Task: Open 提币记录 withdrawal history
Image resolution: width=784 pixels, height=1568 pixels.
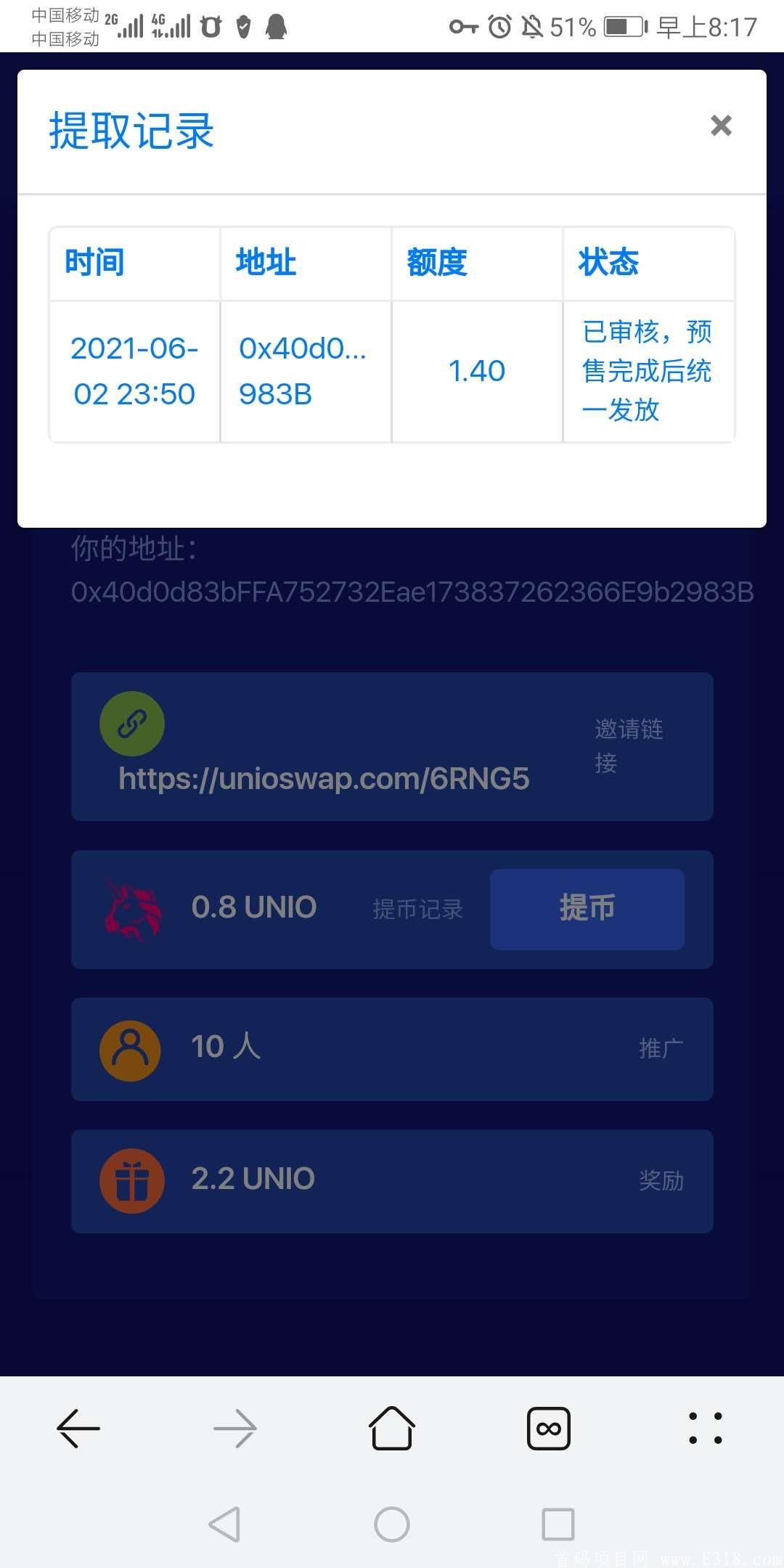Action: tap(417, 909)
